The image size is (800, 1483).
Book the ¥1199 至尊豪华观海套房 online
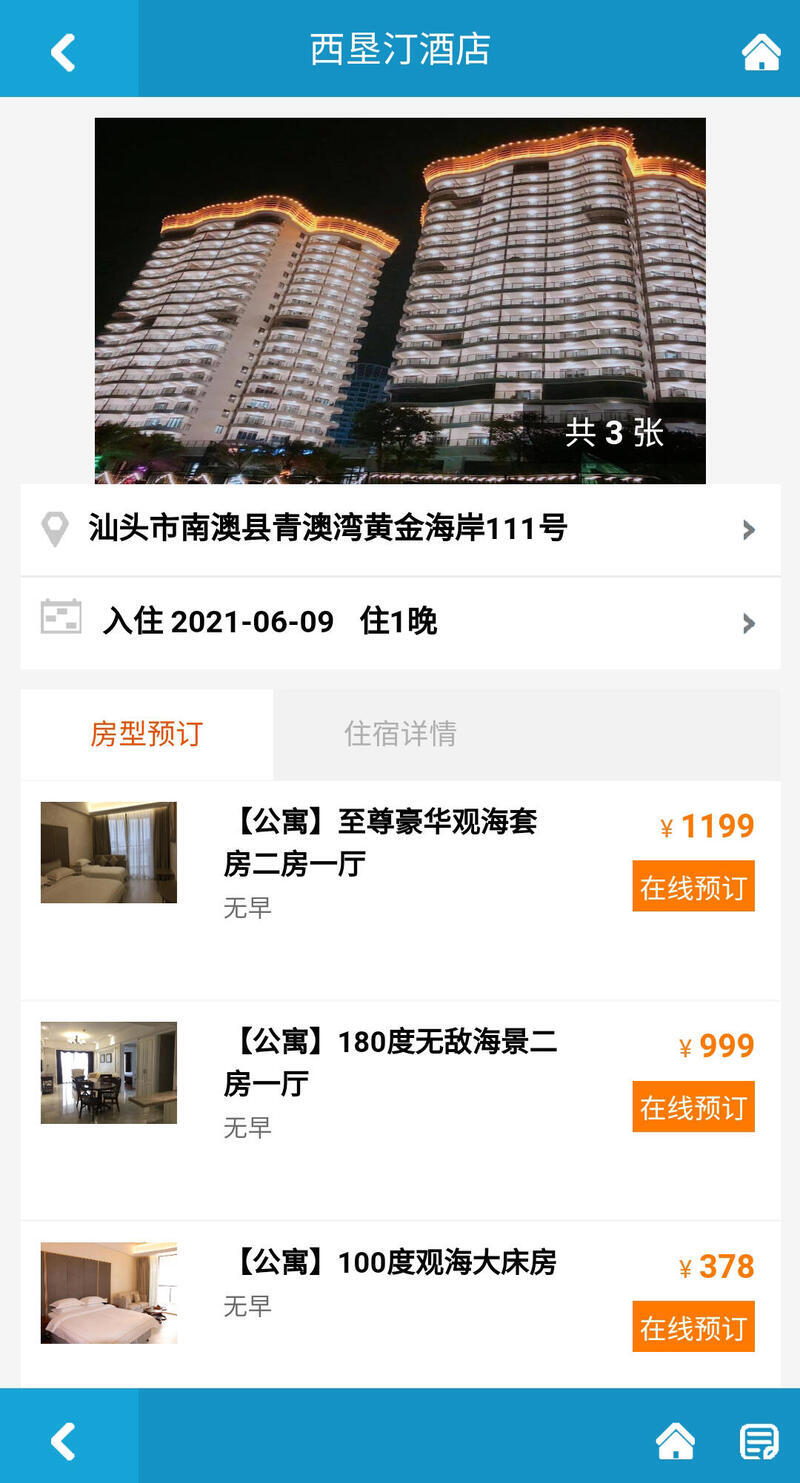[x=693, y=887]
